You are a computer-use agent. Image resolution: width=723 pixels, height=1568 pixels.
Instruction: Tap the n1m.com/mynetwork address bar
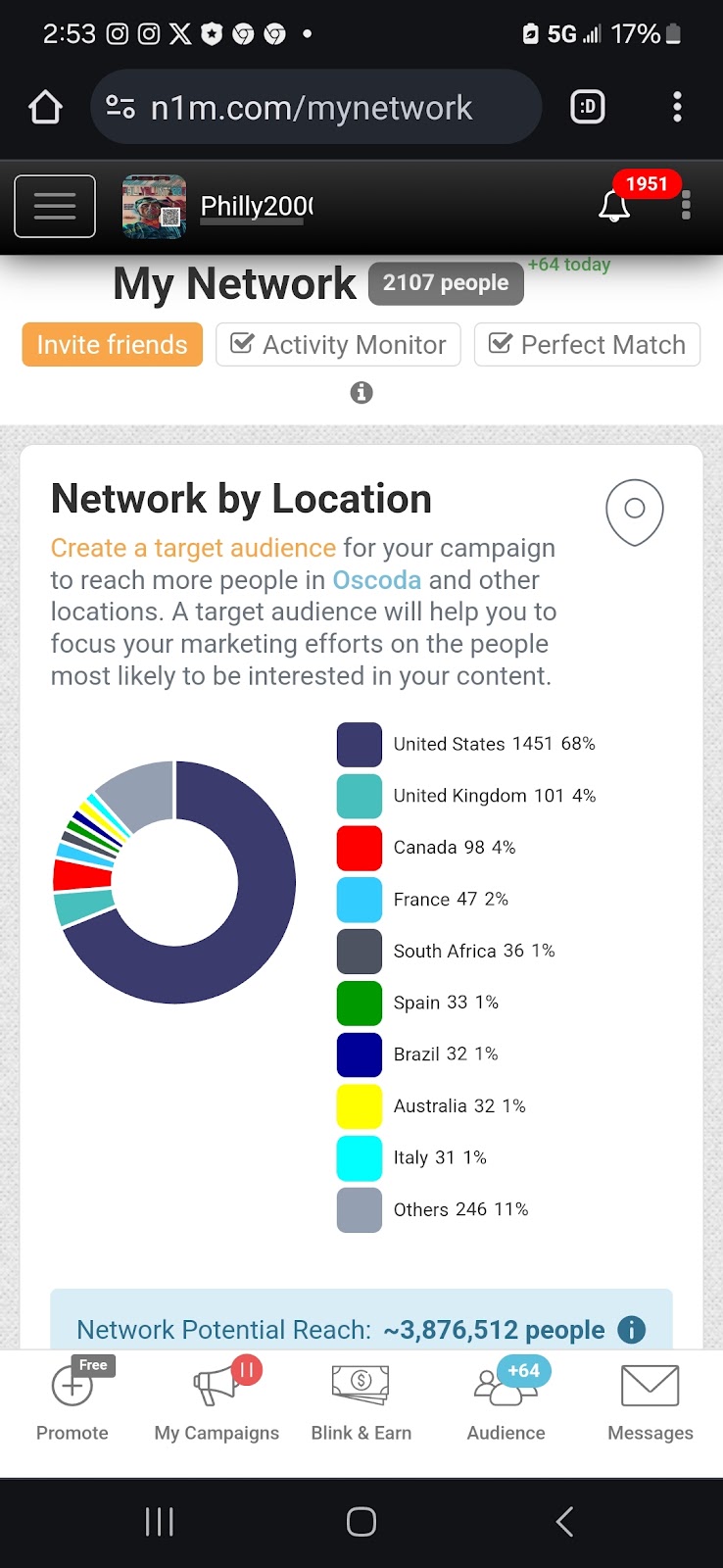[316, 107]
